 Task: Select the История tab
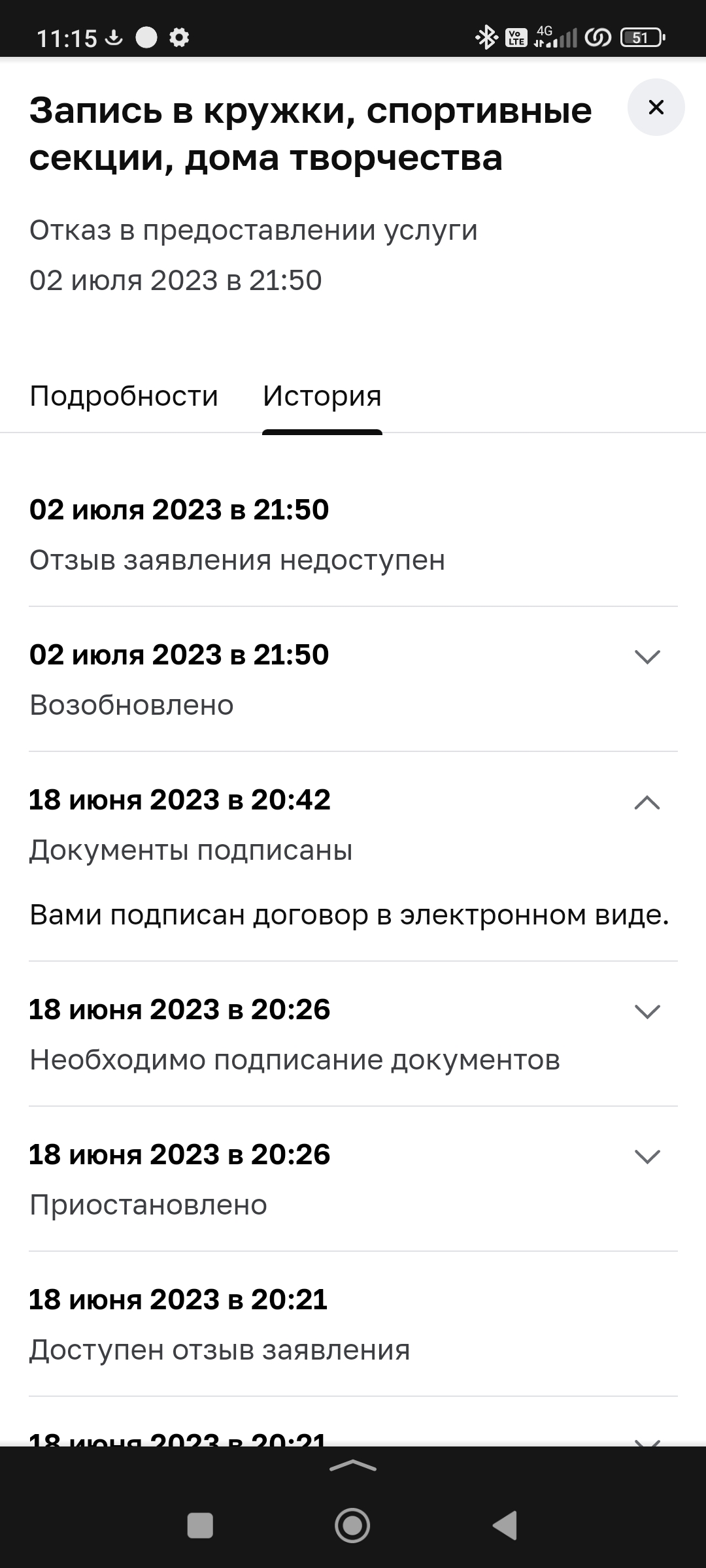[x=322, y=396]
